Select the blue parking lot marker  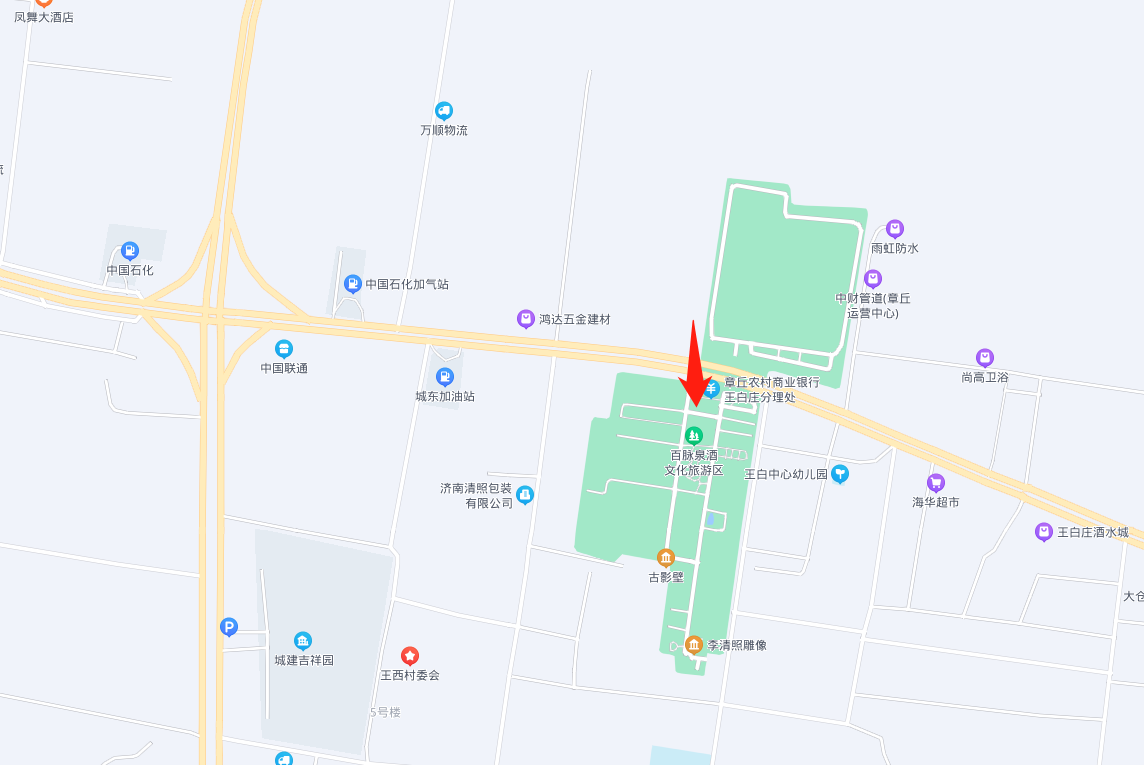[229, 627]
